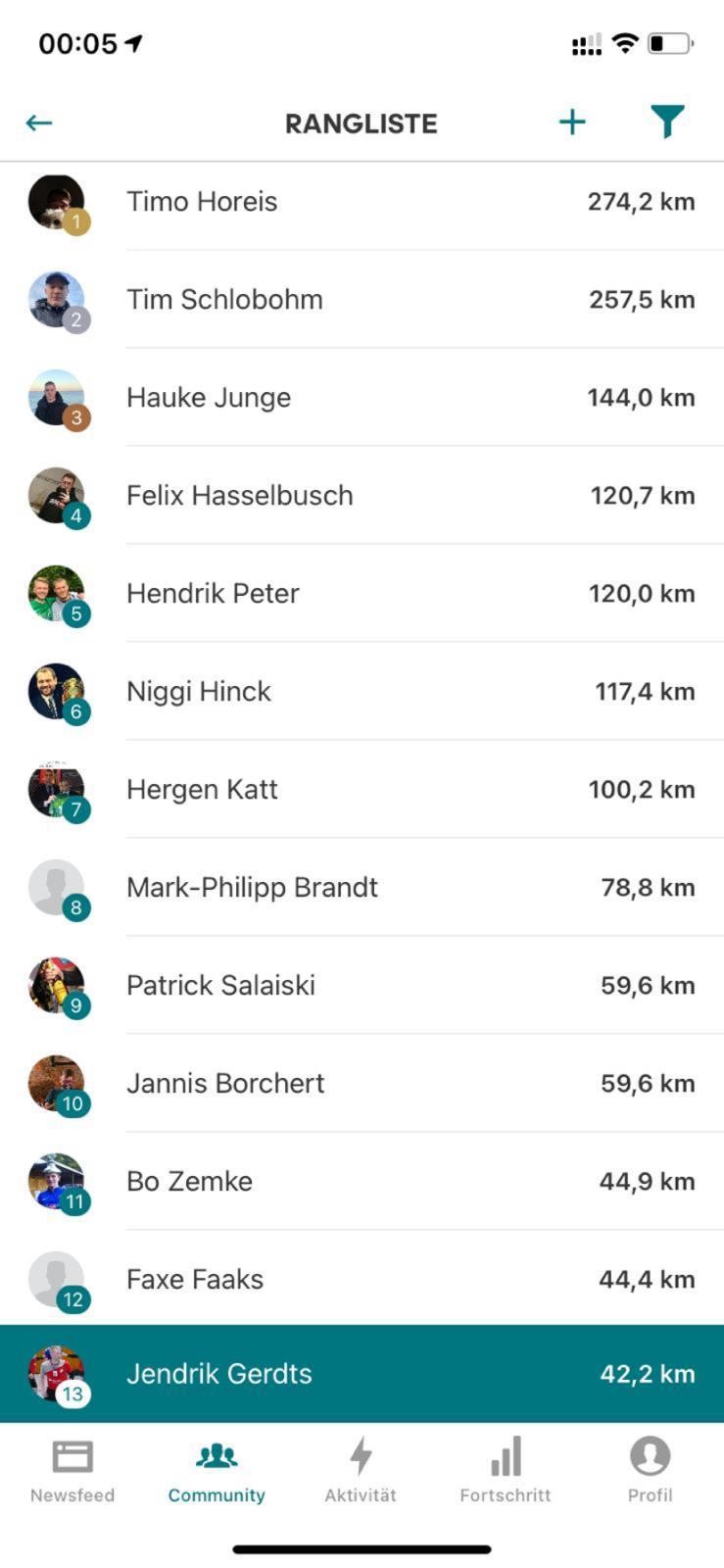The width and height of the screenshot is (724, 1568).
Task: Tap Hendrik Peter's ranking row
Action: pos(362,594)
